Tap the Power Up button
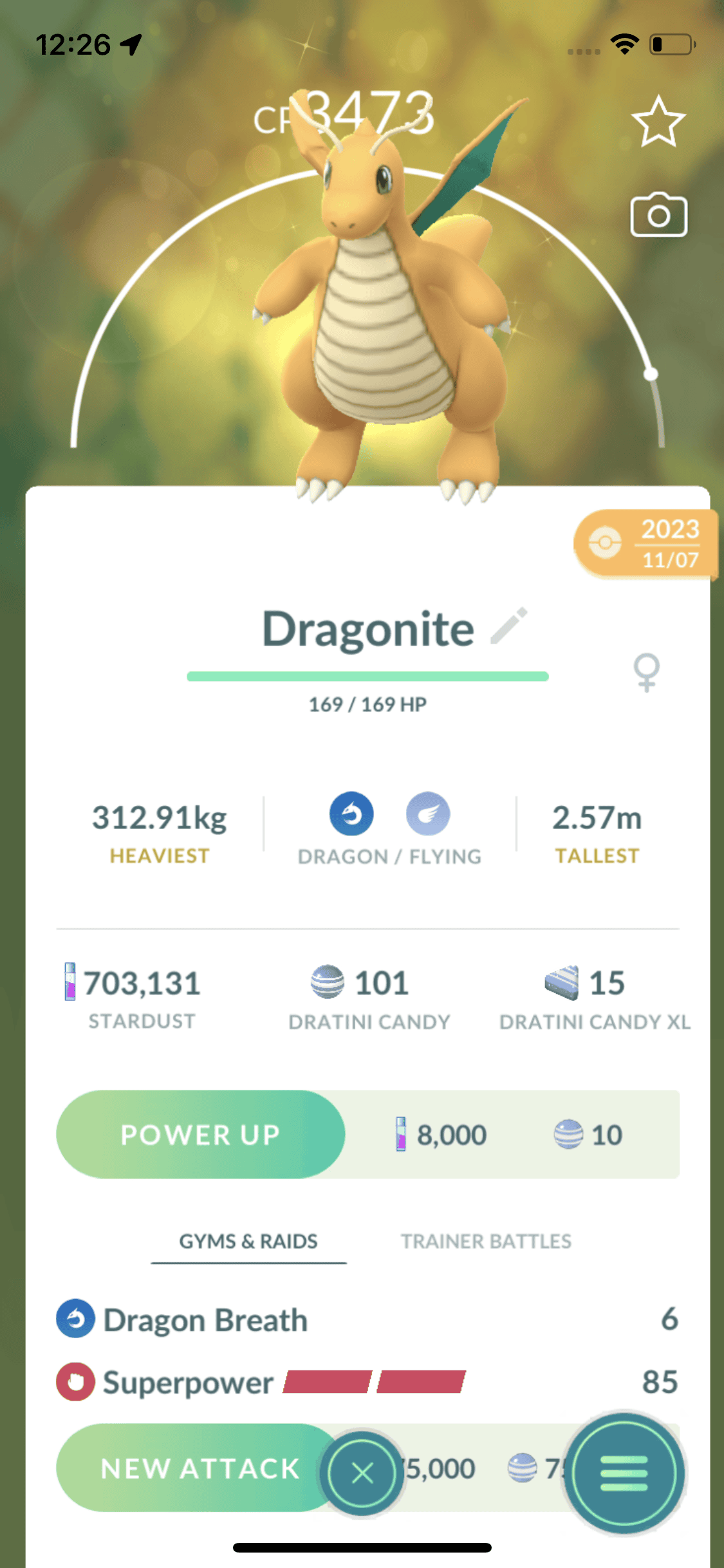The width and height of the screenshot is (724, 1568). click(200, 1134)
